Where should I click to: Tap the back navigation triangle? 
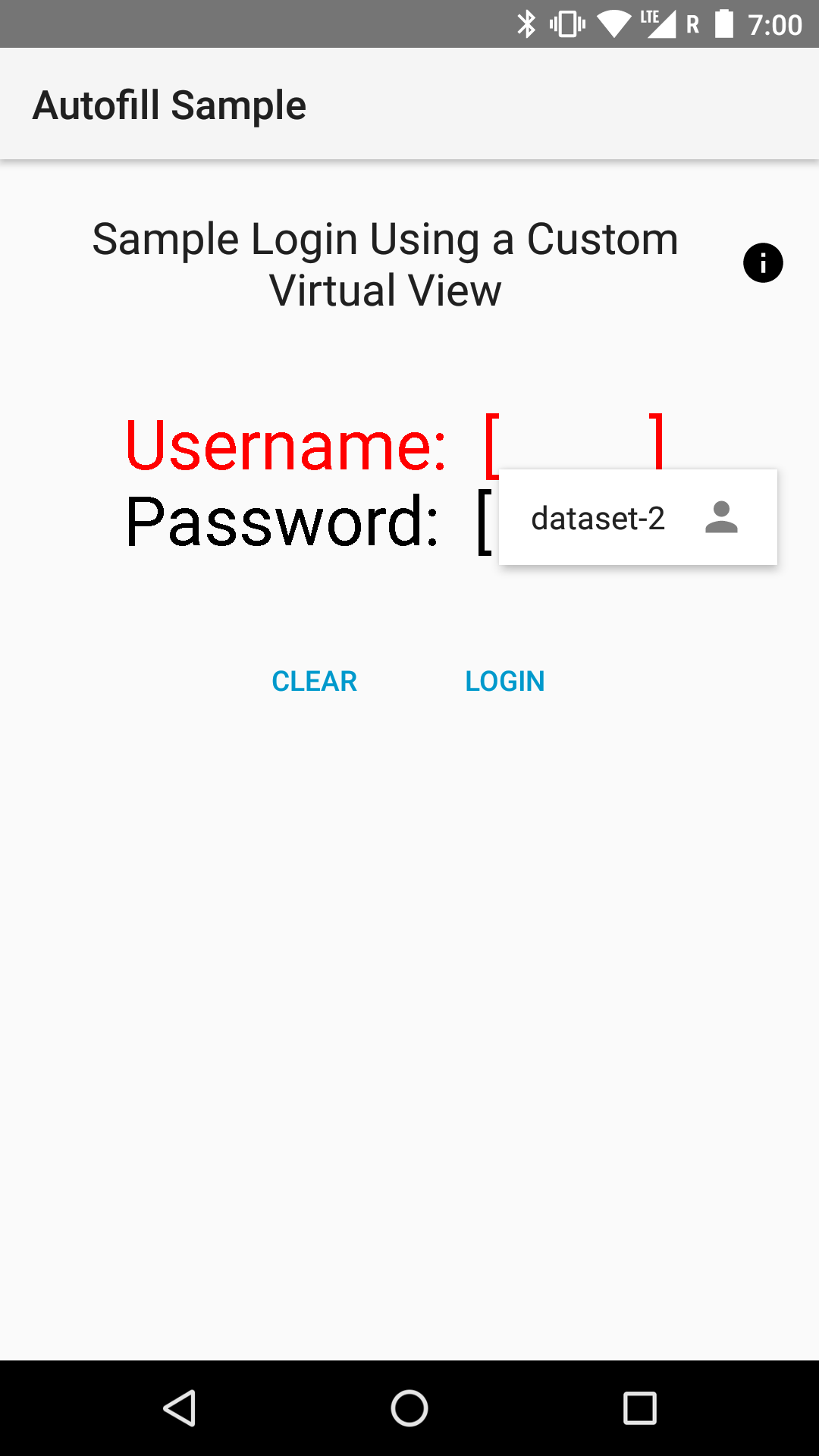[180, 1409]
